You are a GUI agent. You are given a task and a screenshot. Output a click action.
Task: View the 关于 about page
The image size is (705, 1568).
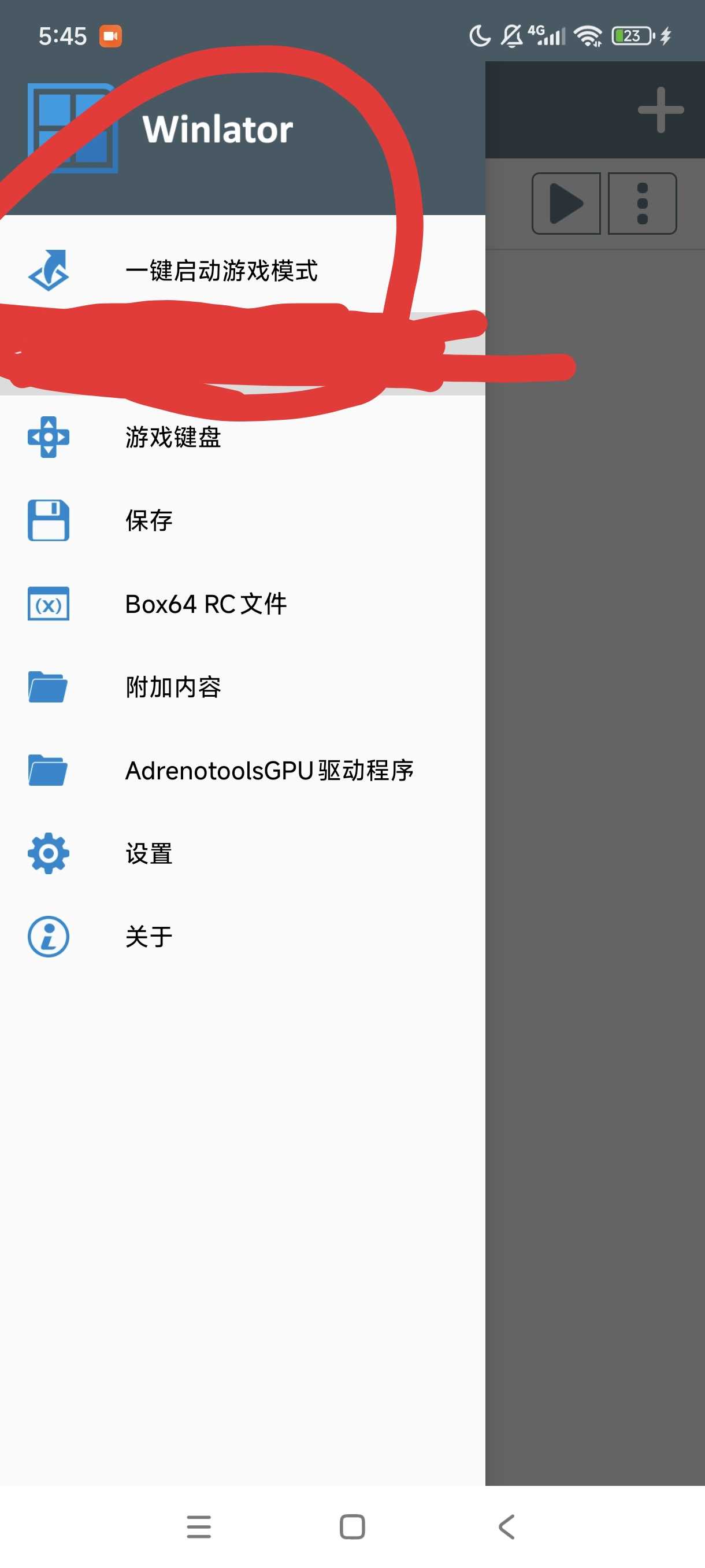[149, 937]
